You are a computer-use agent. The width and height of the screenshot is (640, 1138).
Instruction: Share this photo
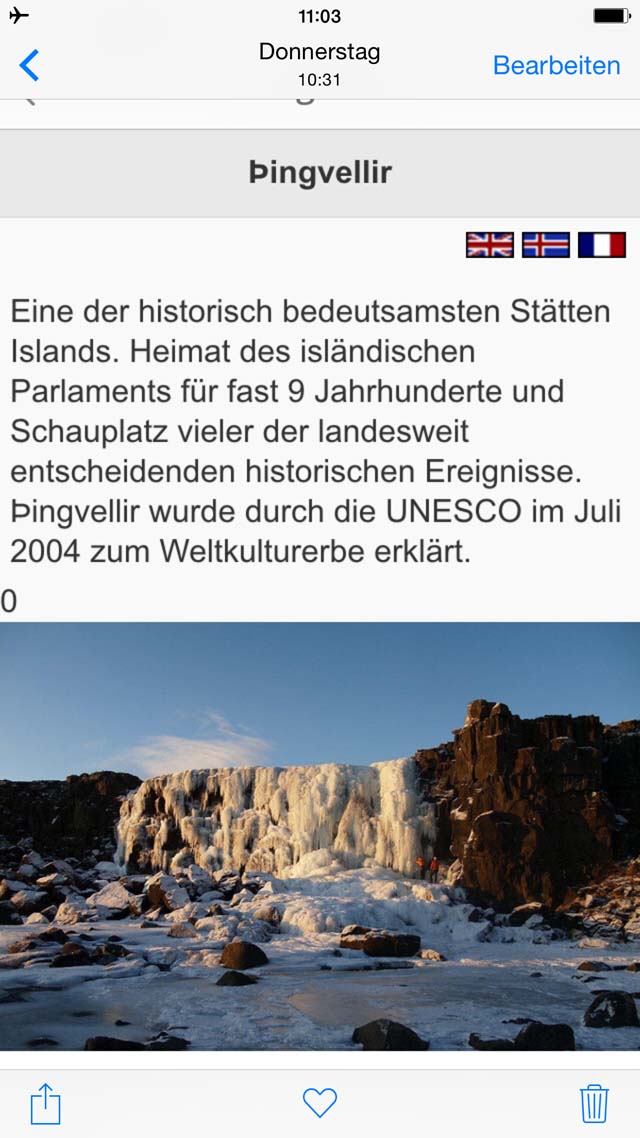point(45,1103)
